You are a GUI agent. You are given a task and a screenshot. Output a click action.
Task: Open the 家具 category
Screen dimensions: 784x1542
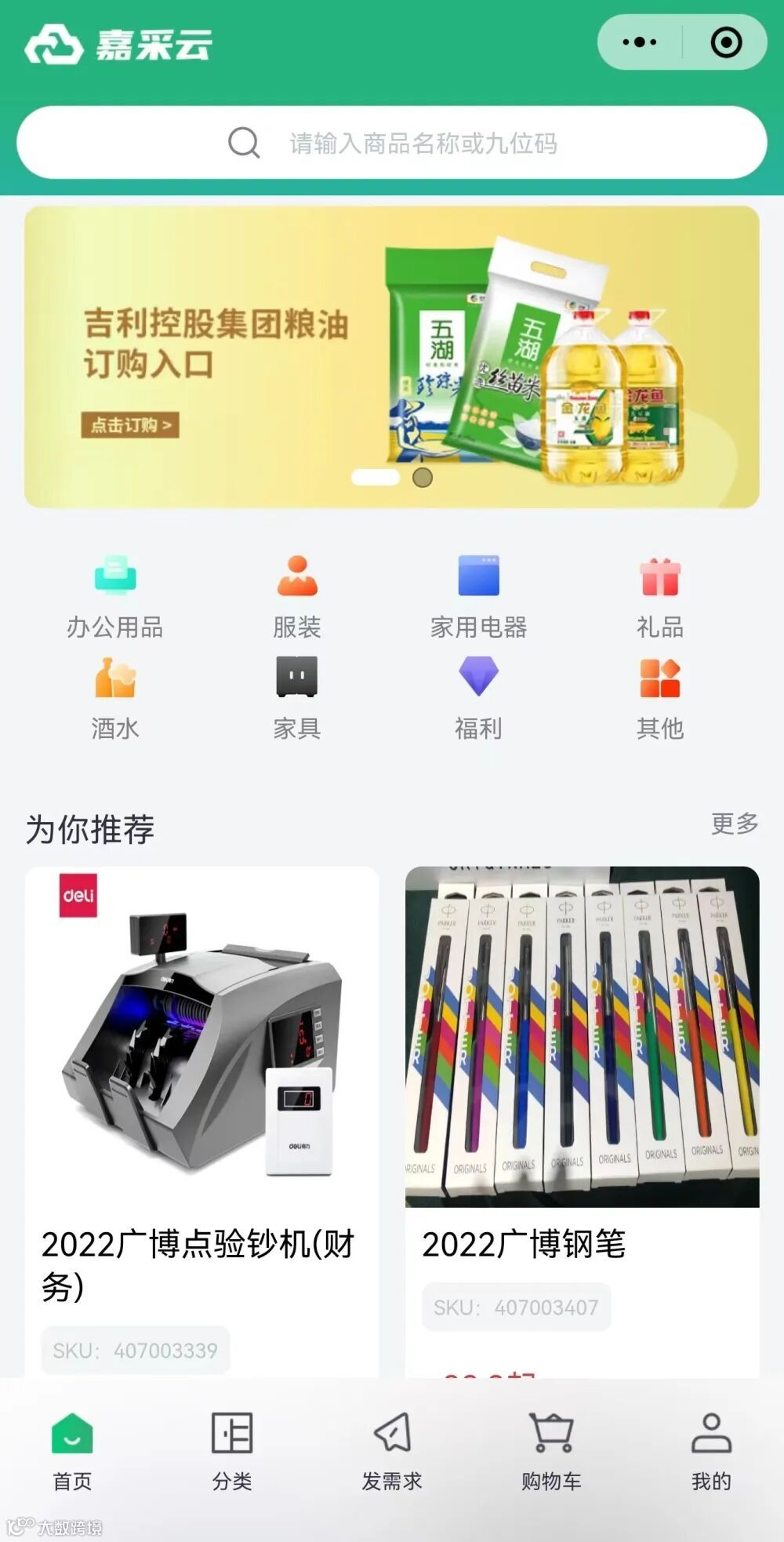(x=297, y=699)
